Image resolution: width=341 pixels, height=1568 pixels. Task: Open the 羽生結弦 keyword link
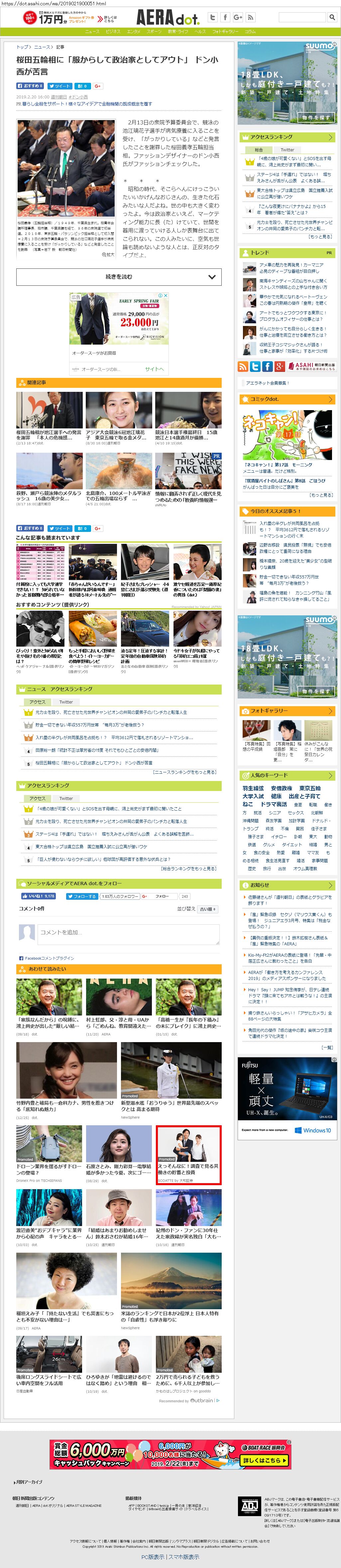tap(254, 788)
